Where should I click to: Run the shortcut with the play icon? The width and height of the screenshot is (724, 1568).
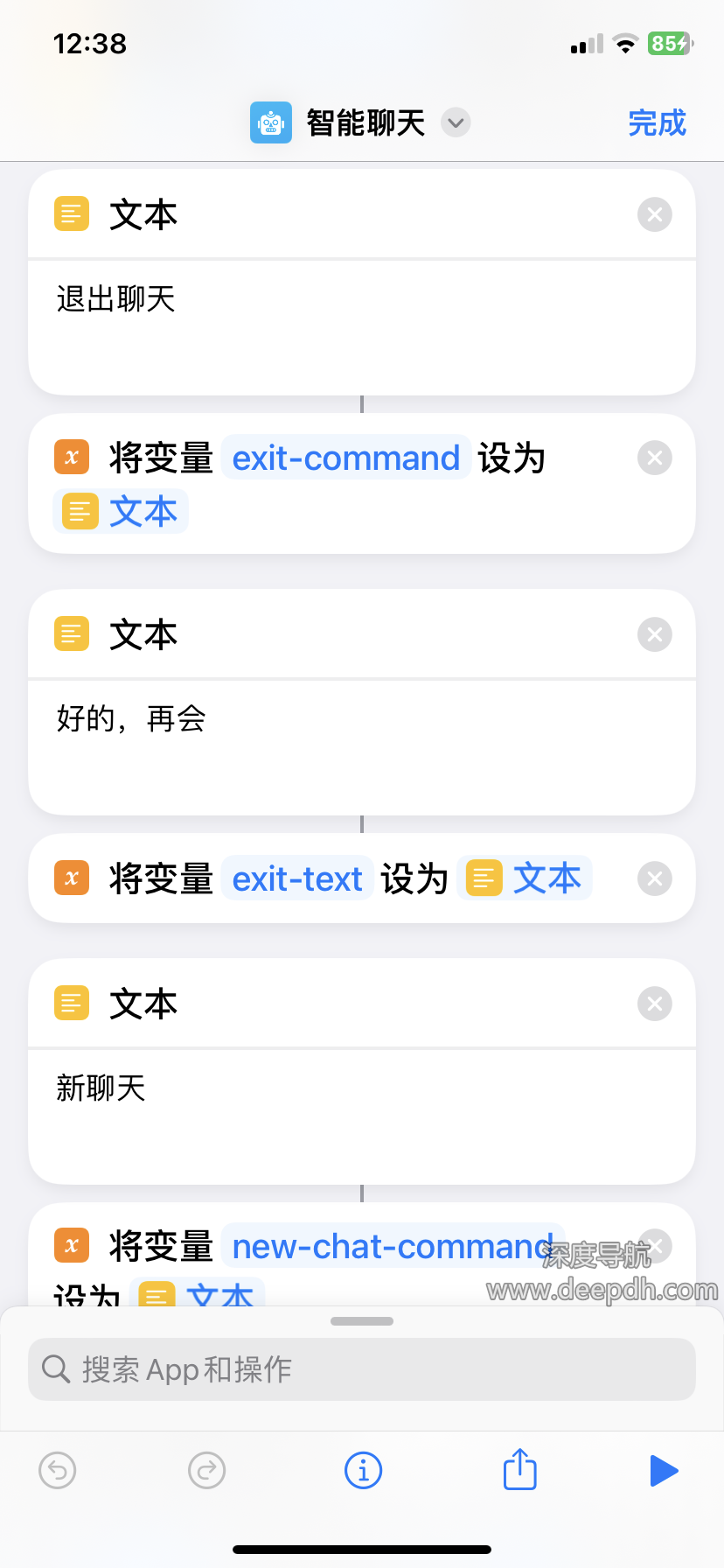coord(664,1470)
